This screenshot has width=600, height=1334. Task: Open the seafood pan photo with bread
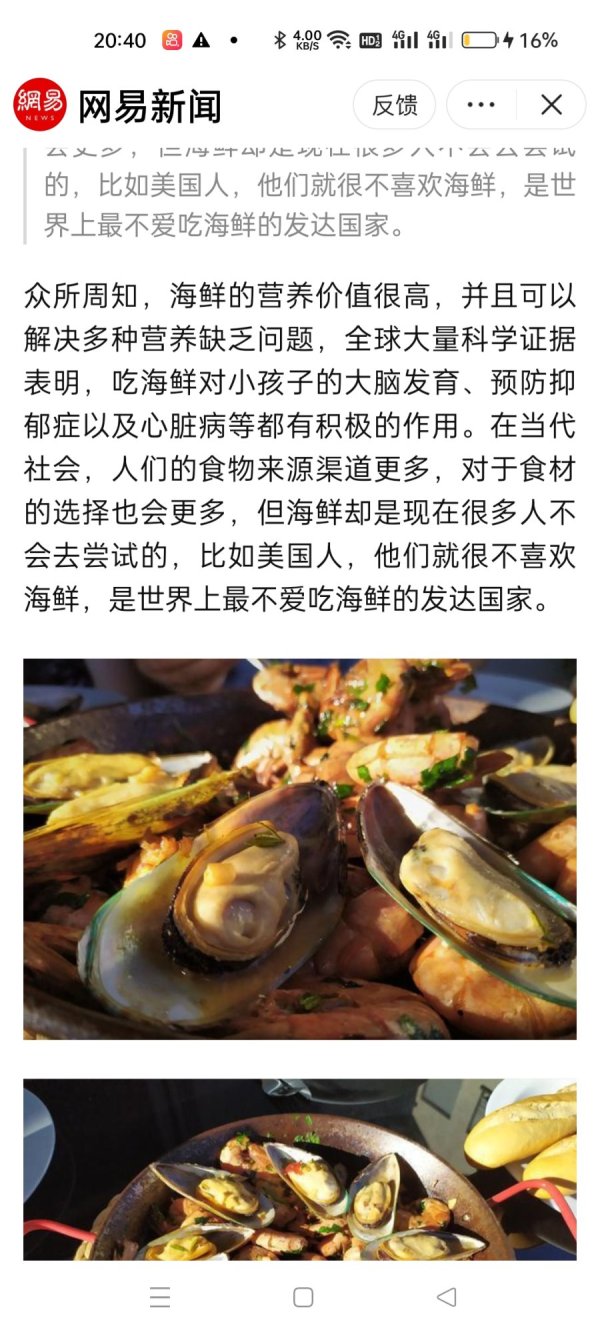pyautogui.click(x=300, y=1168)
